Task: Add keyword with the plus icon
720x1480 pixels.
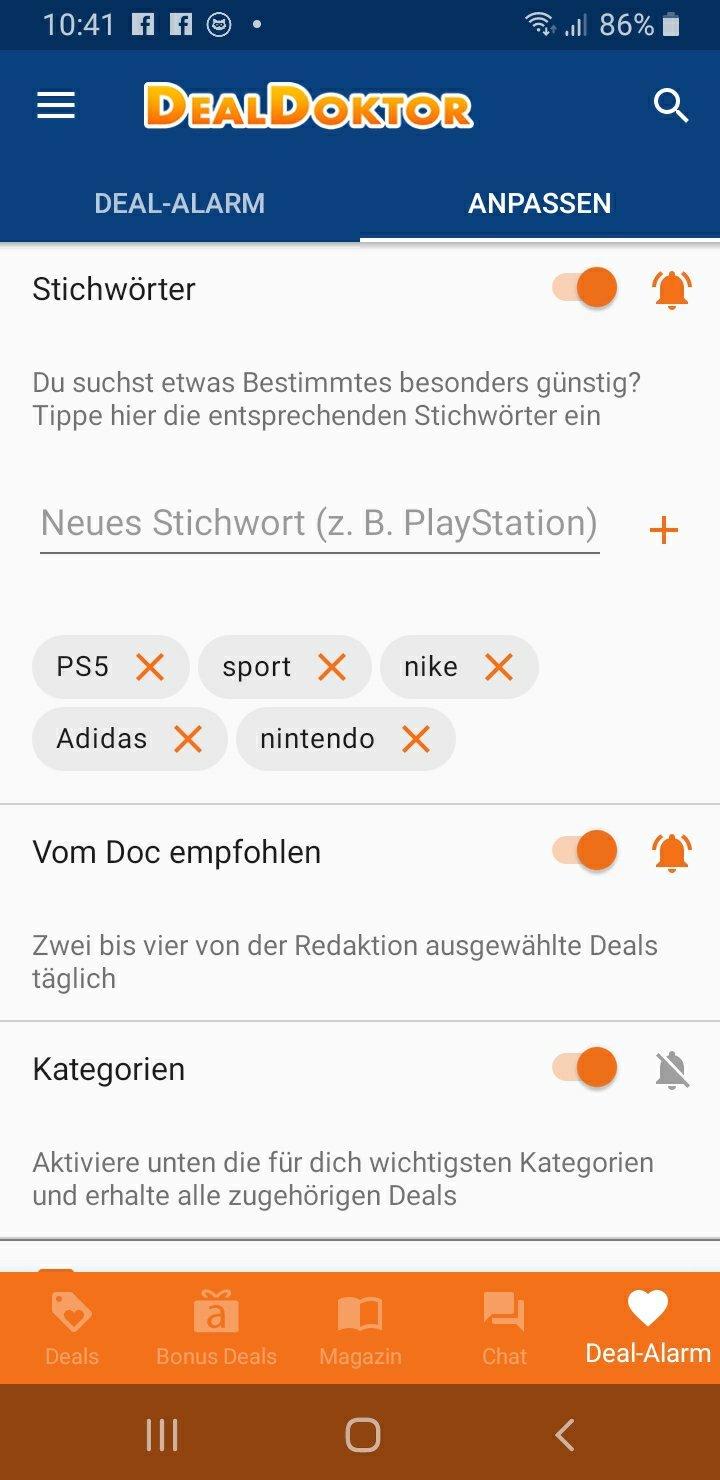Action: pos(664,531)
